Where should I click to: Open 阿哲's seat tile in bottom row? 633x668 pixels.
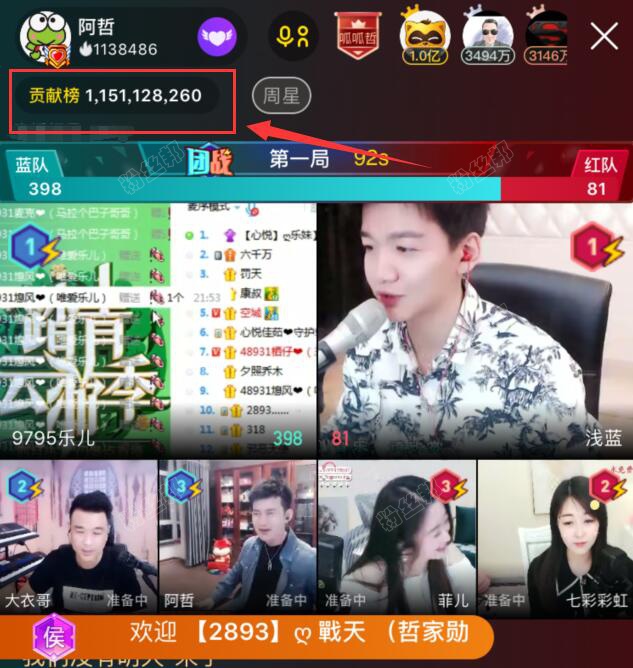236,536
